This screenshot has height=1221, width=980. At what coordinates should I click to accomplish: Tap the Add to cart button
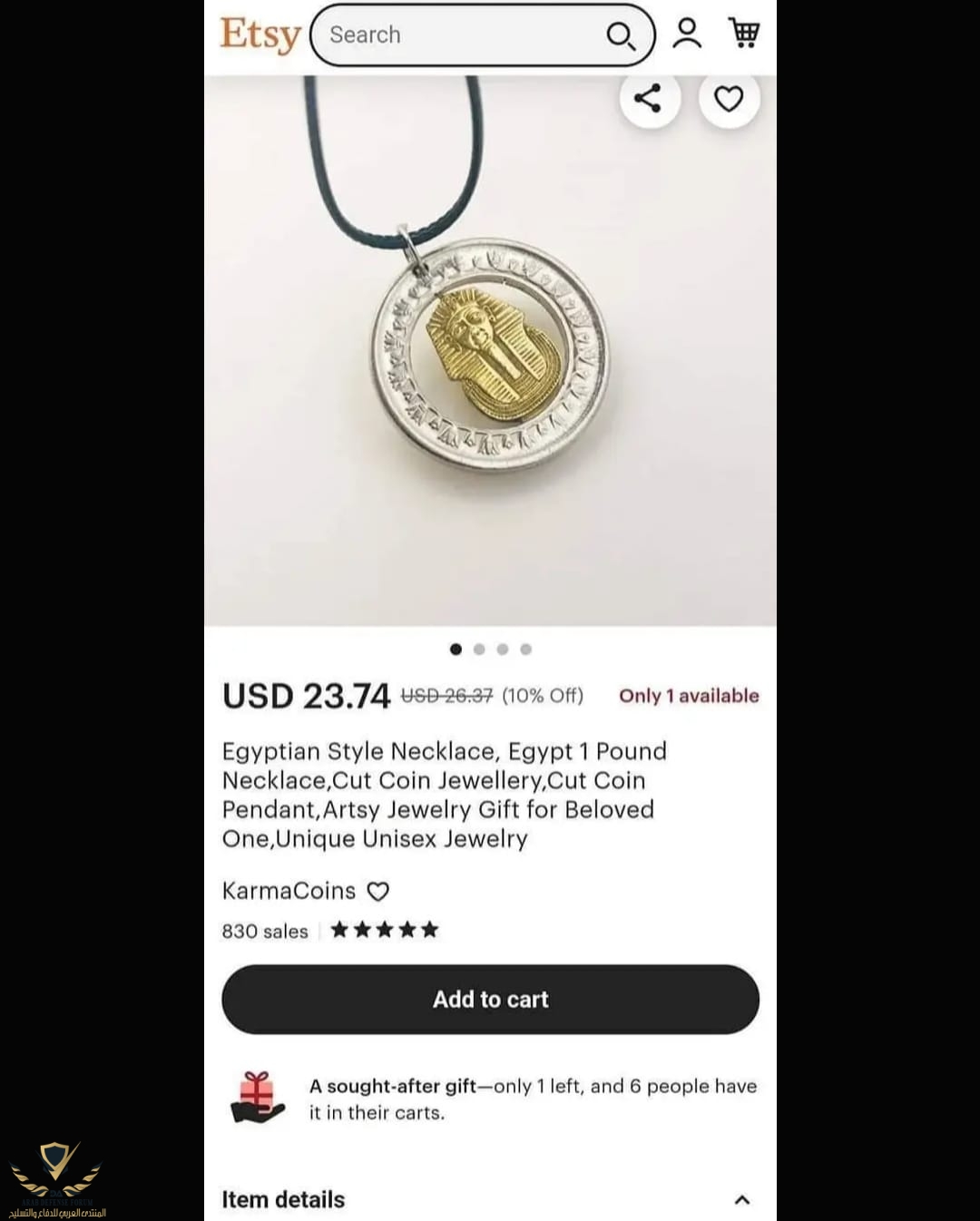[x=490, y=999]
